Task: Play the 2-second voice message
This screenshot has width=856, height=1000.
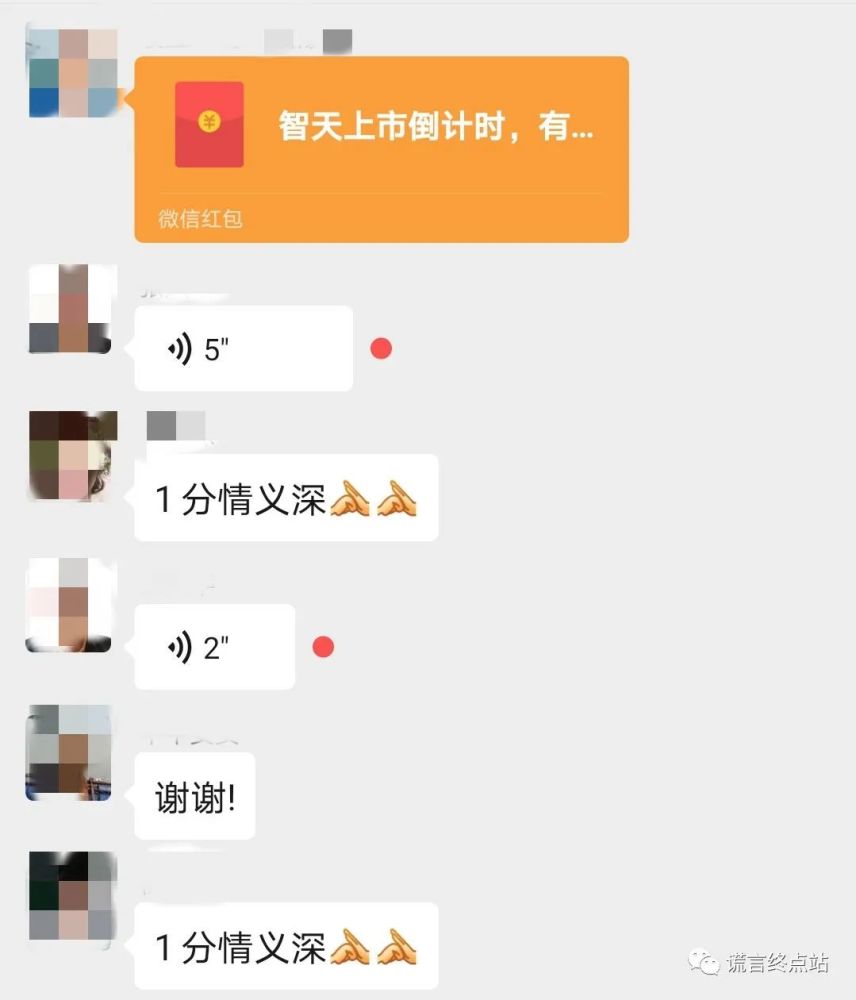Action: 214,647
